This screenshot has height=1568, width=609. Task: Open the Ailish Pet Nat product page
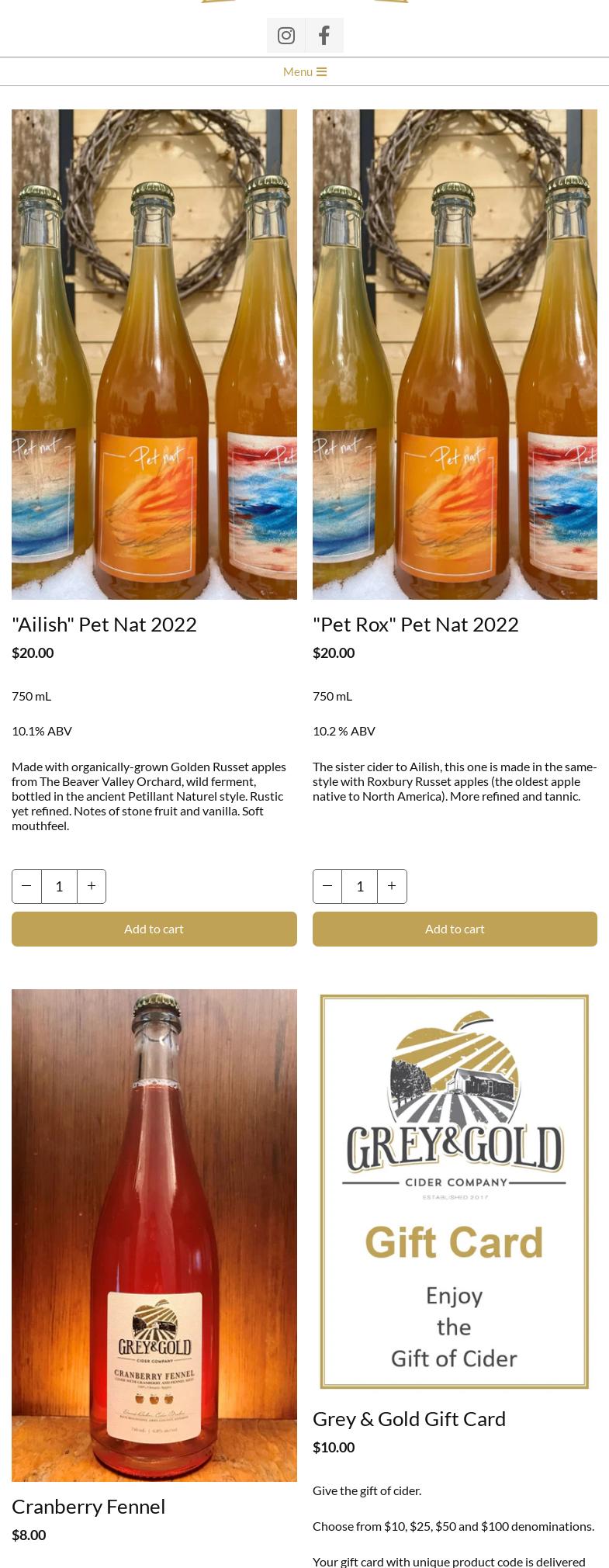click(104, 624)
